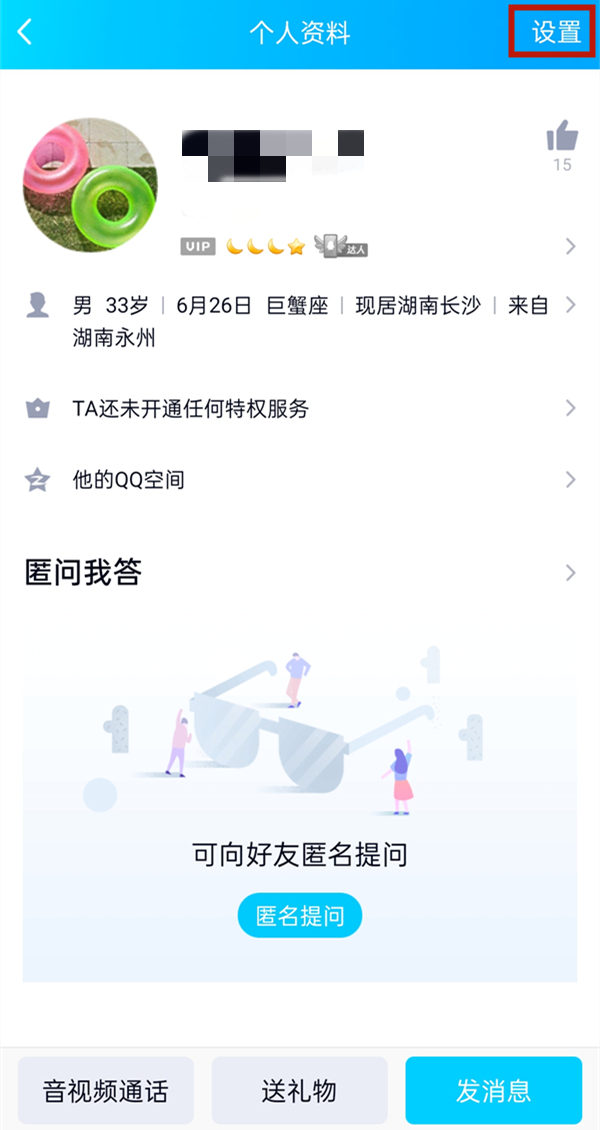This screenshot has width=600, height=1130.
Task: Open TA还未开通任何特权服务 row
Action: point(300,408)
